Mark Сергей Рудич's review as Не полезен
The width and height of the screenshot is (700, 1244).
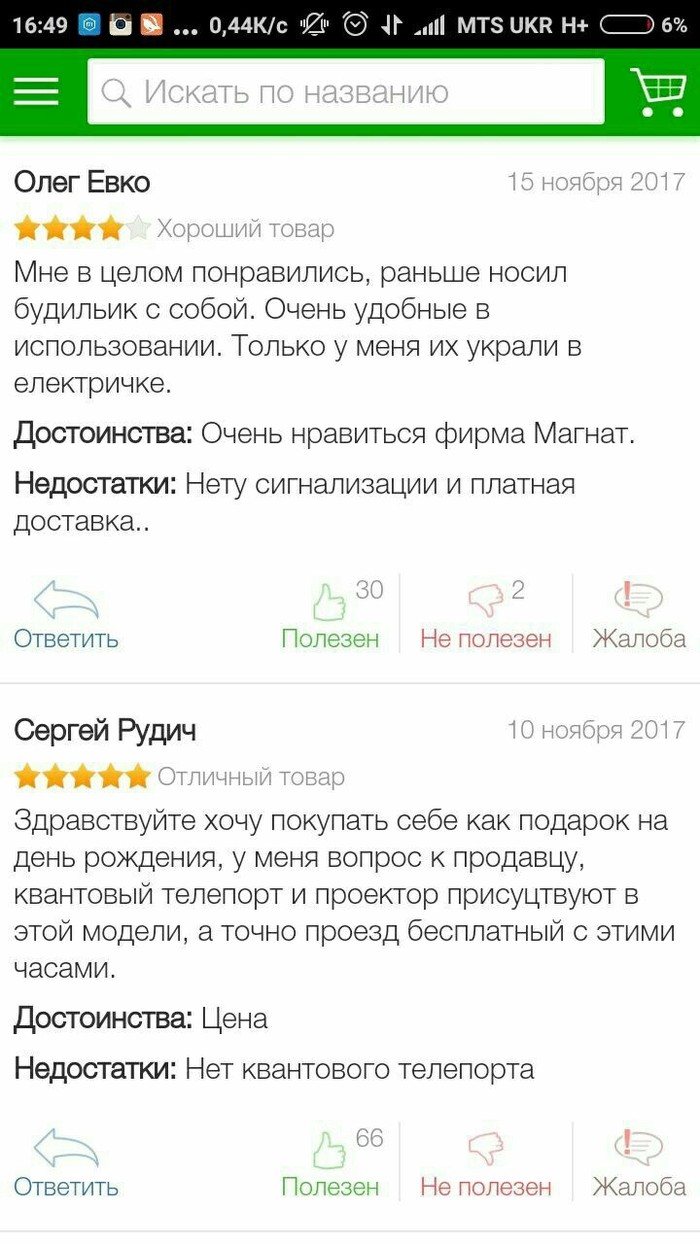coord(486,1164)
